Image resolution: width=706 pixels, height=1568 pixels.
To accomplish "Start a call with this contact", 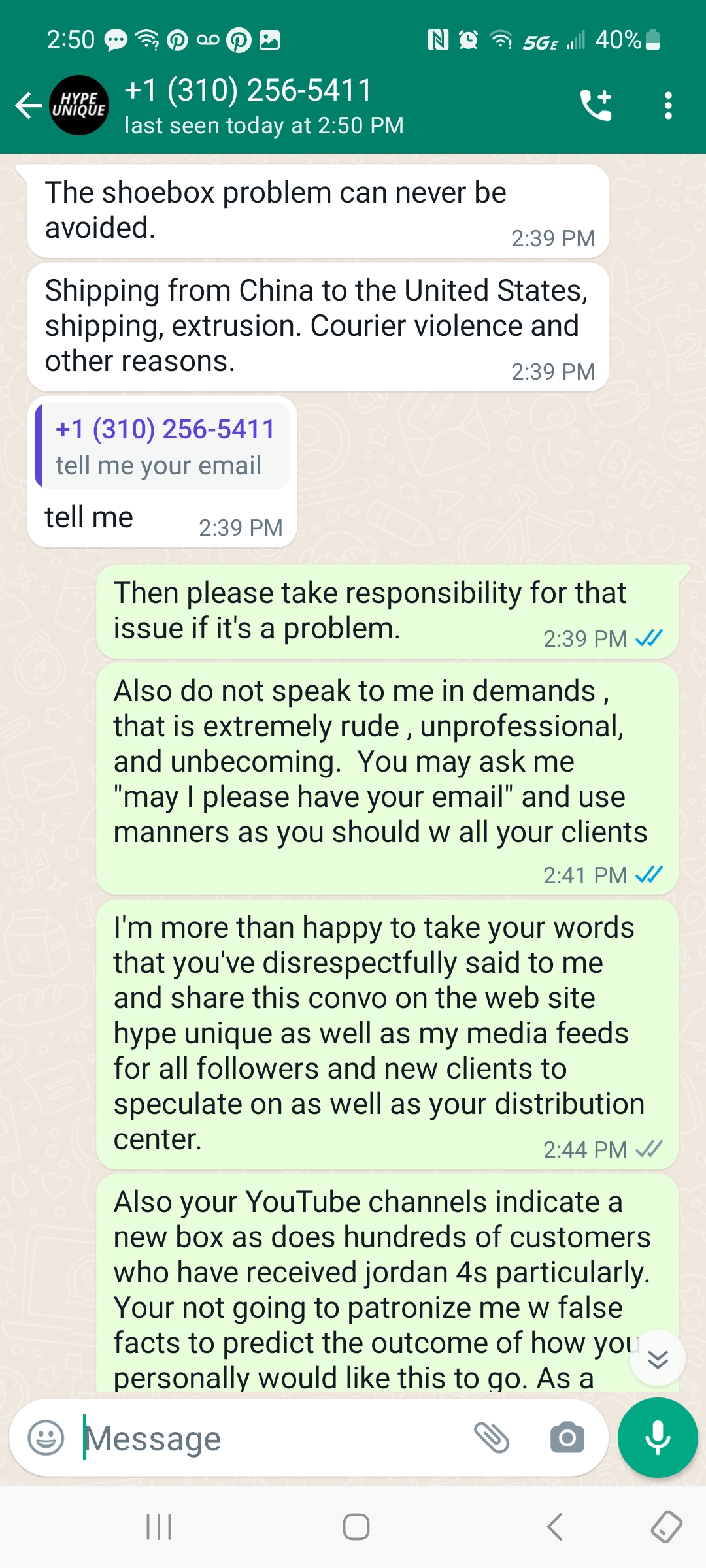I will tap(596, 105).
